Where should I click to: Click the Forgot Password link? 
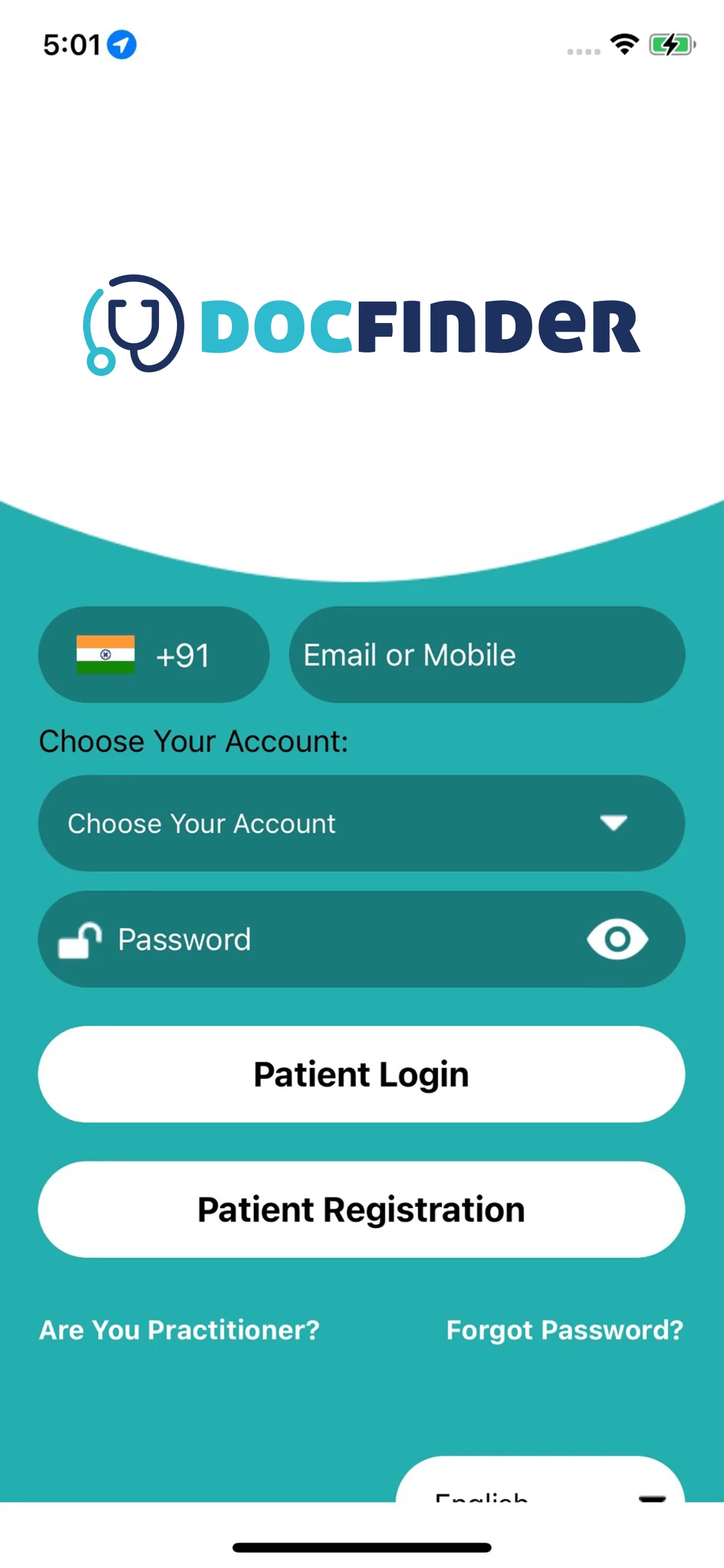[564, 1330]
